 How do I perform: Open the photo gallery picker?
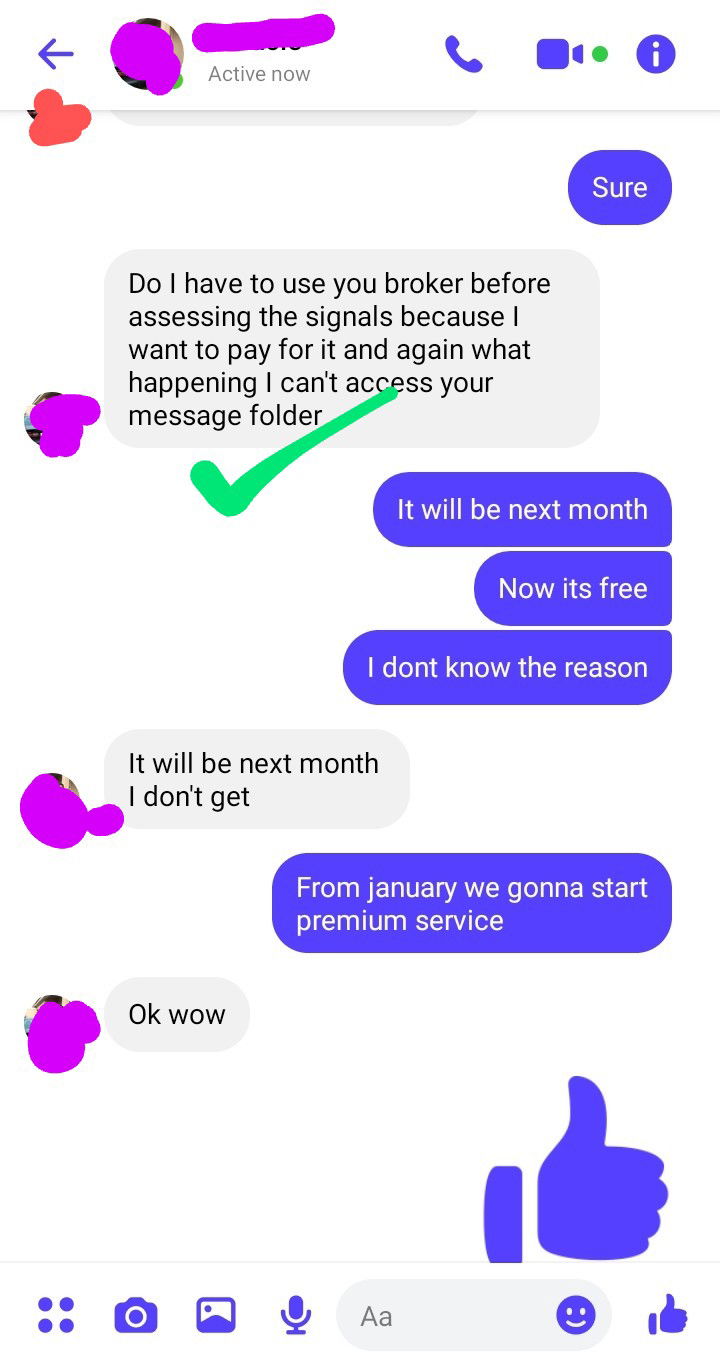coord(216,1315)
